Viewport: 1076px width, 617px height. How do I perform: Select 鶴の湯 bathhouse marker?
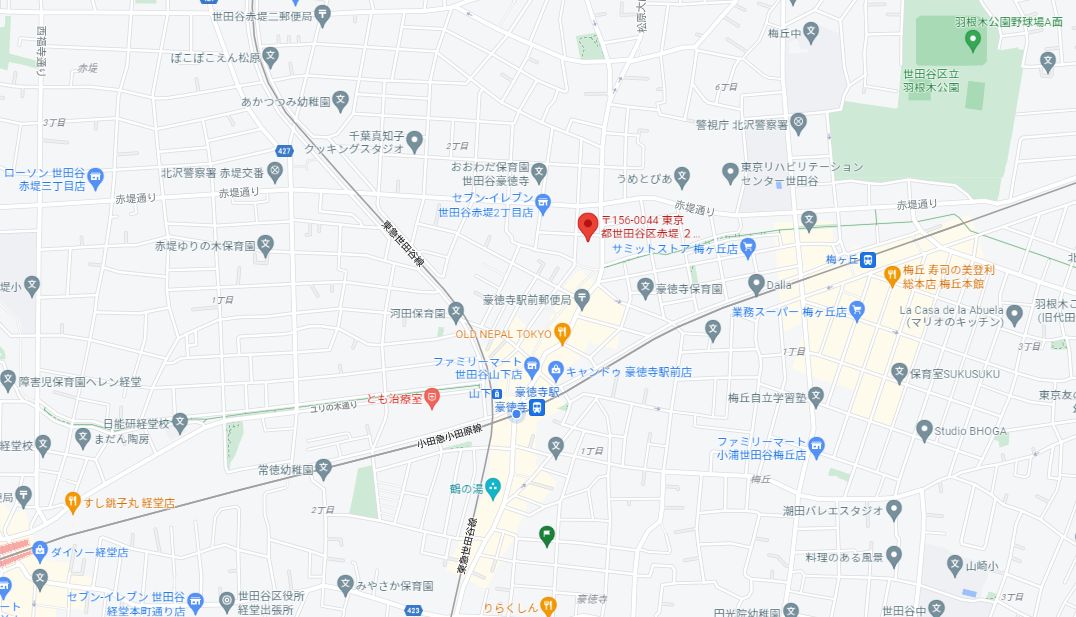coord(493,487)
